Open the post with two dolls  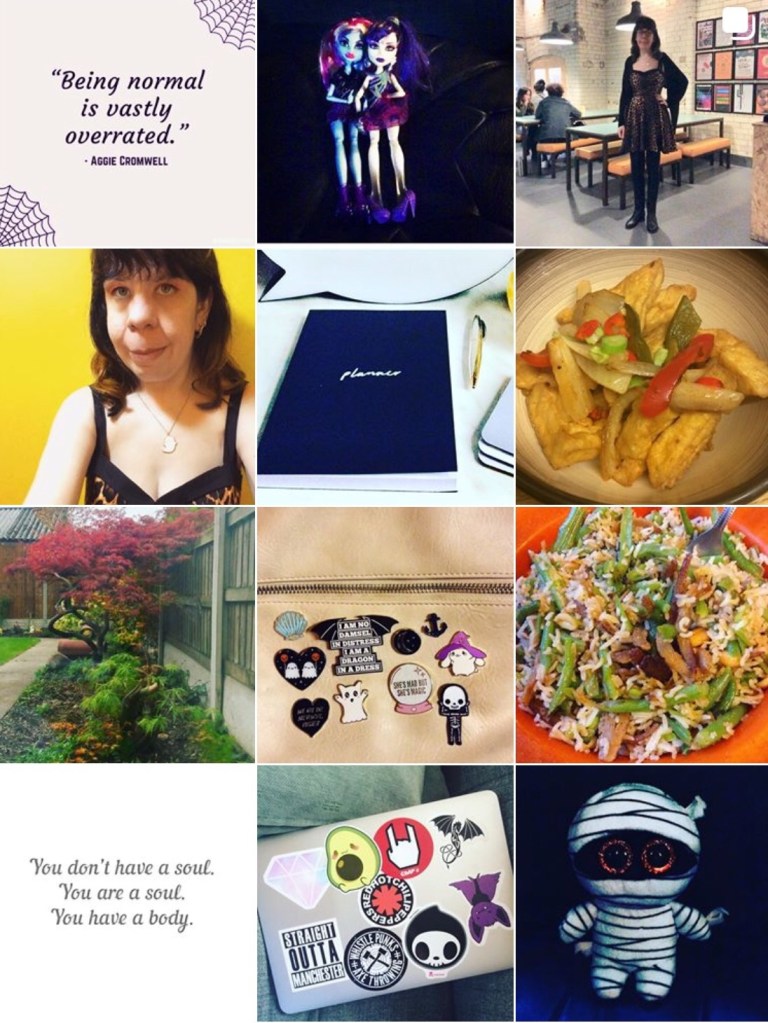[x=385, y=122]
